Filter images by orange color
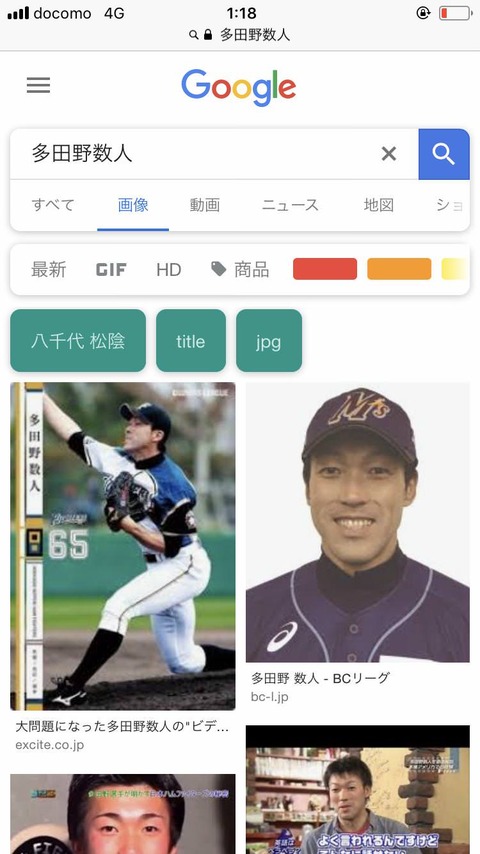This screenshot has width=480, height=854. click(399, 269)
